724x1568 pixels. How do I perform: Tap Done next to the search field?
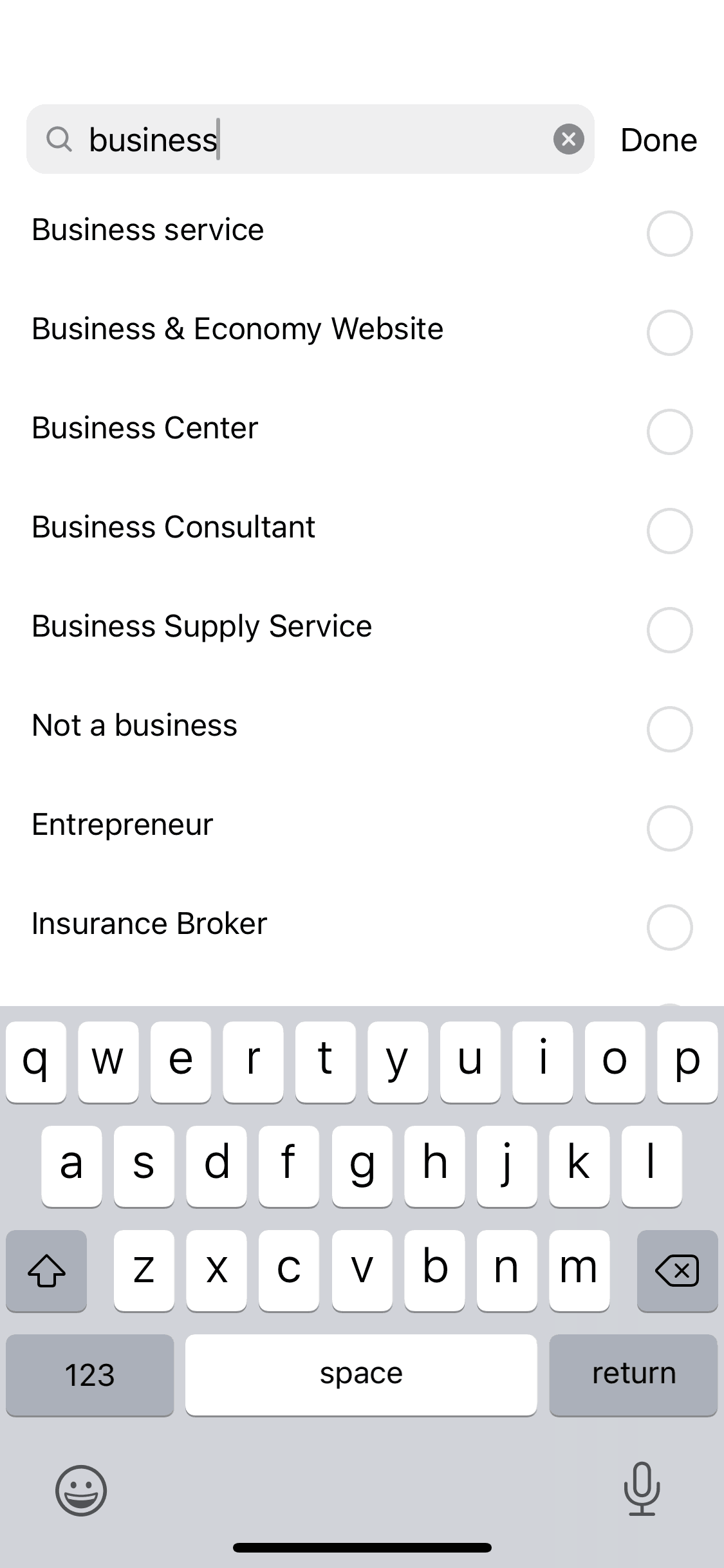pos(658,140)
